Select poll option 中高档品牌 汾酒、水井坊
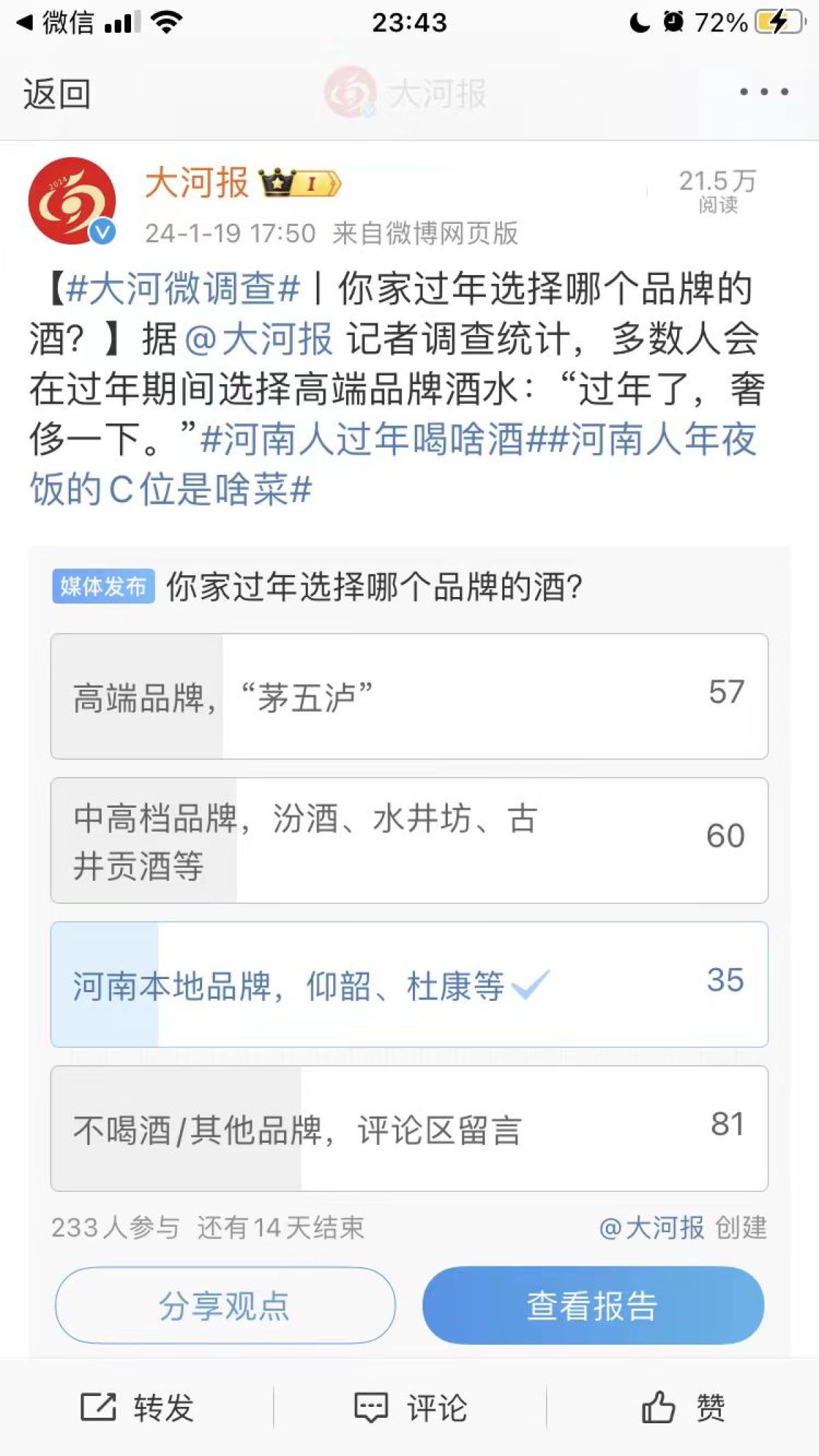 click(x=409, y=841)
